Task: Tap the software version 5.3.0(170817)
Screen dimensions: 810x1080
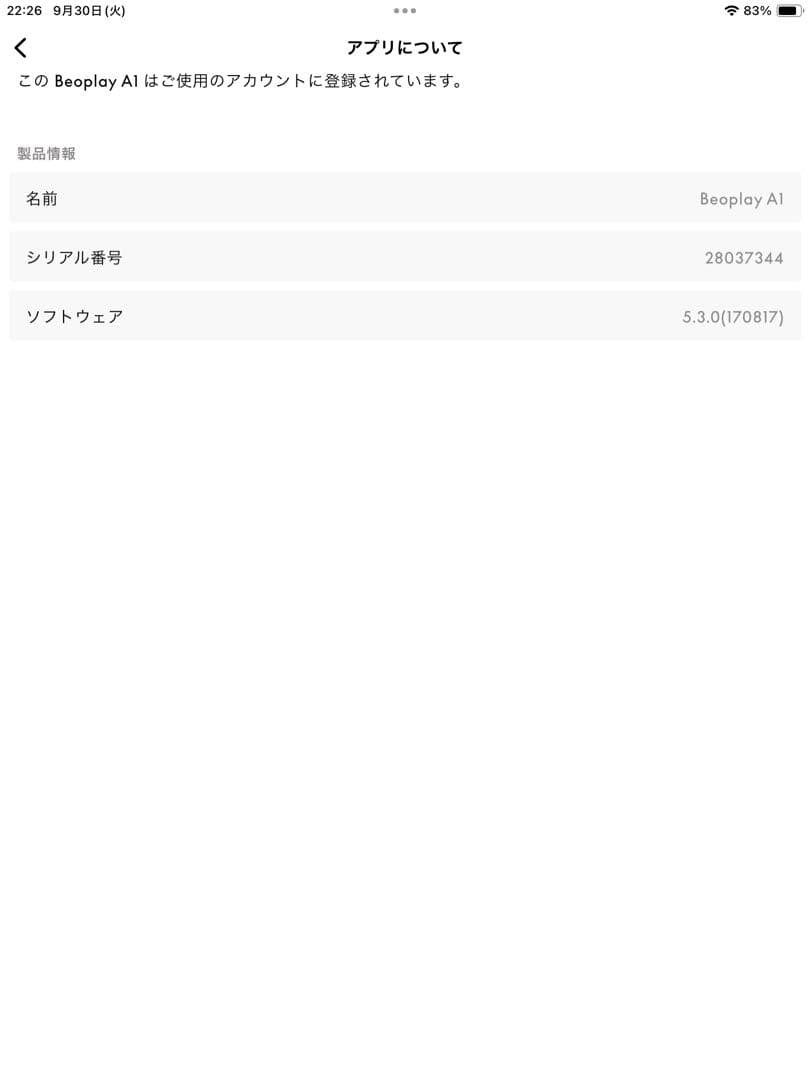Action: (x=731, y=316)
